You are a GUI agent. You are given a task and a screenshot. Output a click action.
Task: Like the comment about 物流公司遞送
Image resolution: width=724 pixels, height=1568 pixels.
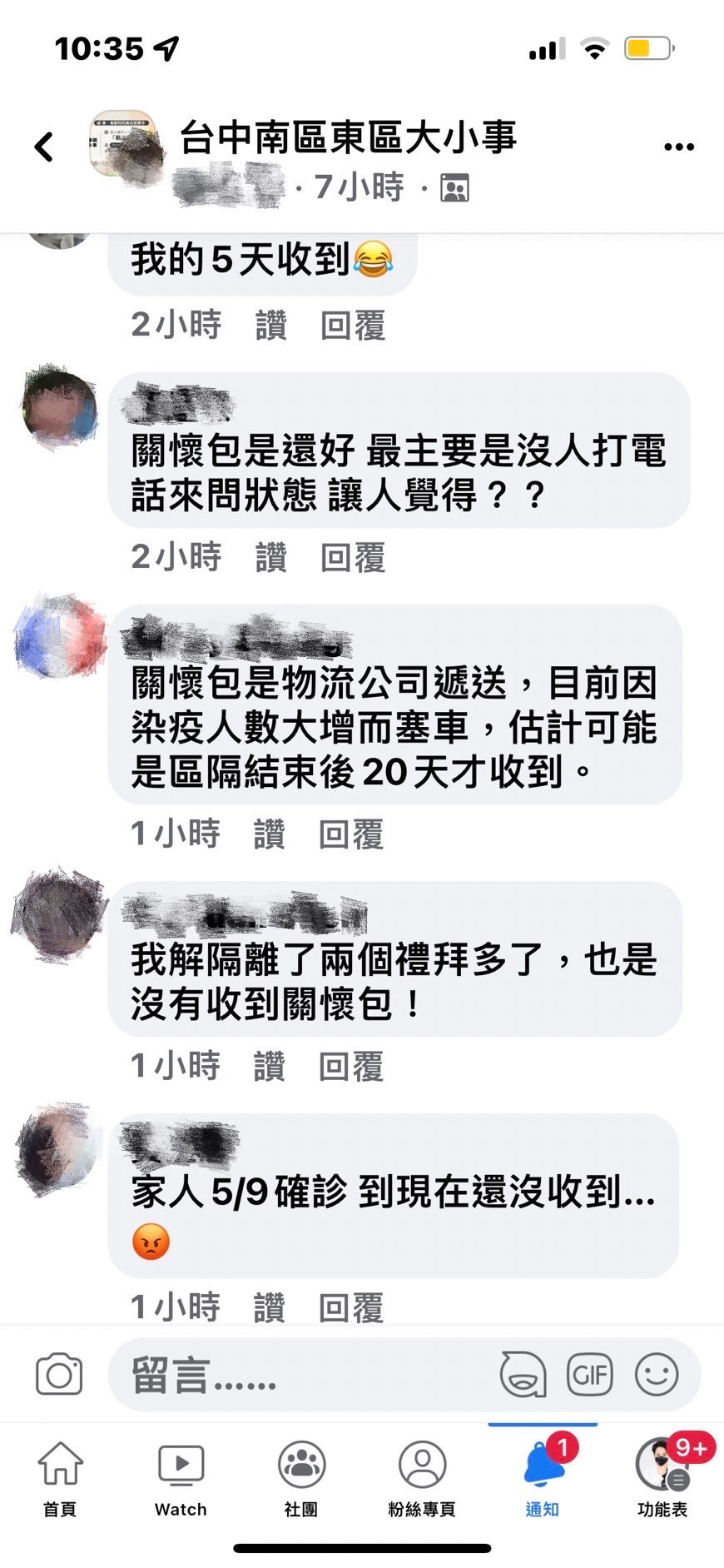pos(269,834)
